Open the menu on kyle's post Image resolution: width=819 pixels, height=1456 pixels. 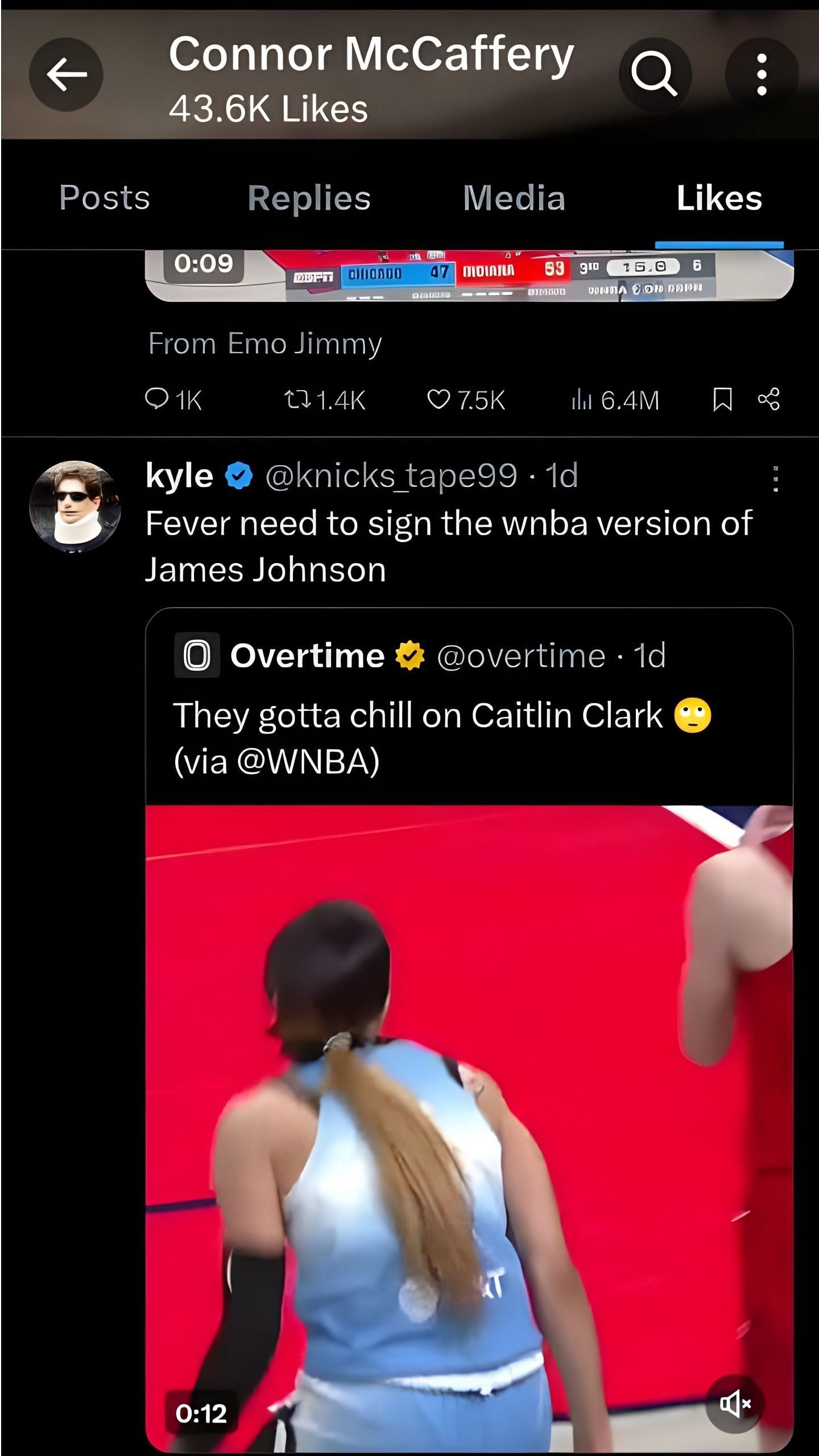(x=775, y=479)
